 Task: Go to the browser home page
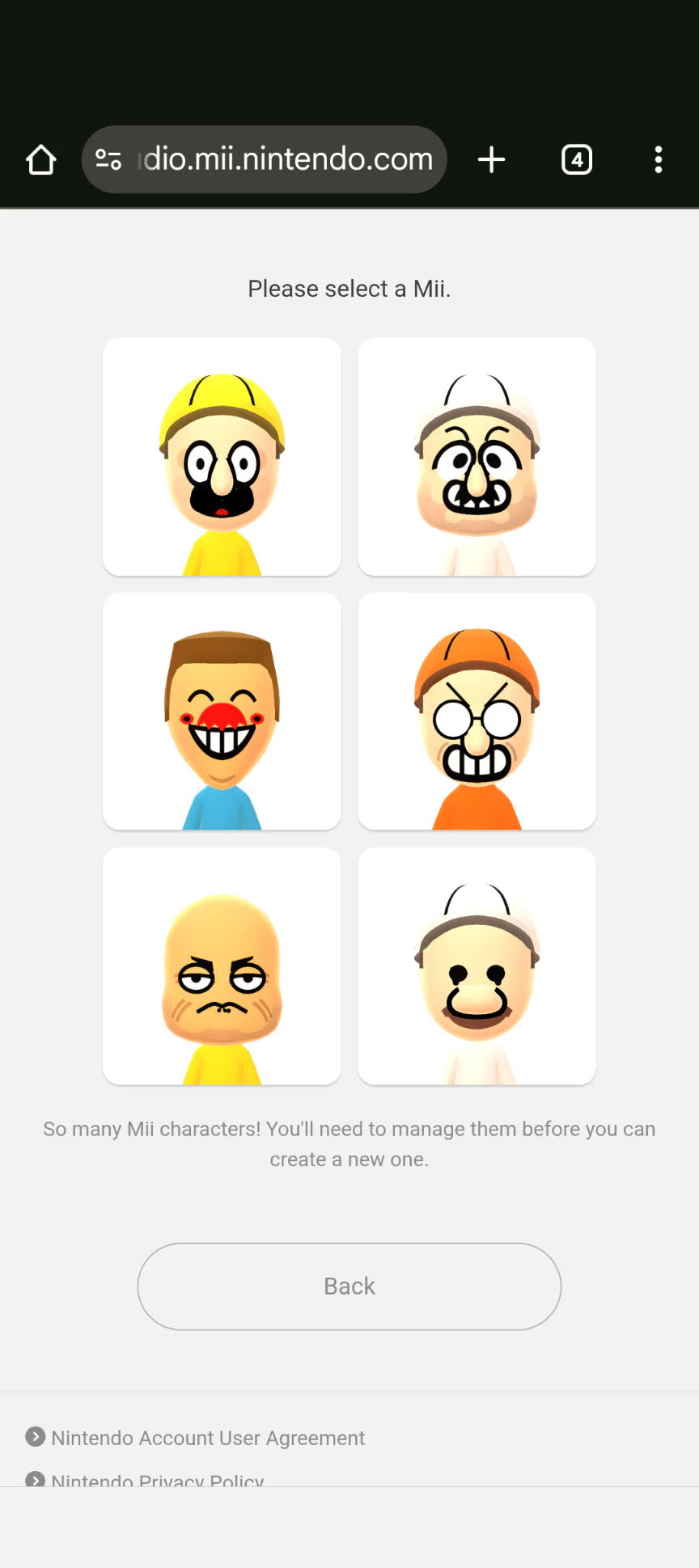click(41, 159)
